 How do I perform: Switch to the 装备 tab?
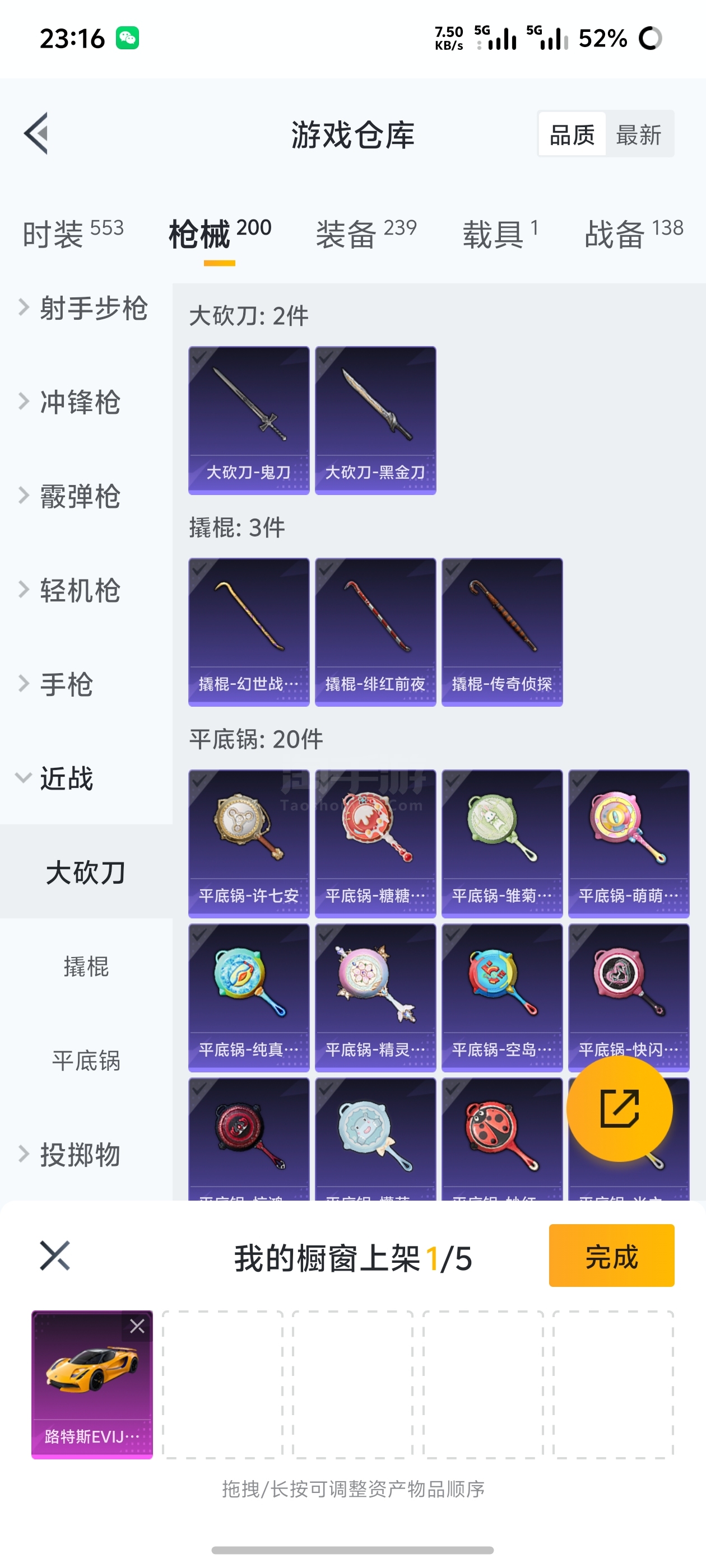click(366, 234)
